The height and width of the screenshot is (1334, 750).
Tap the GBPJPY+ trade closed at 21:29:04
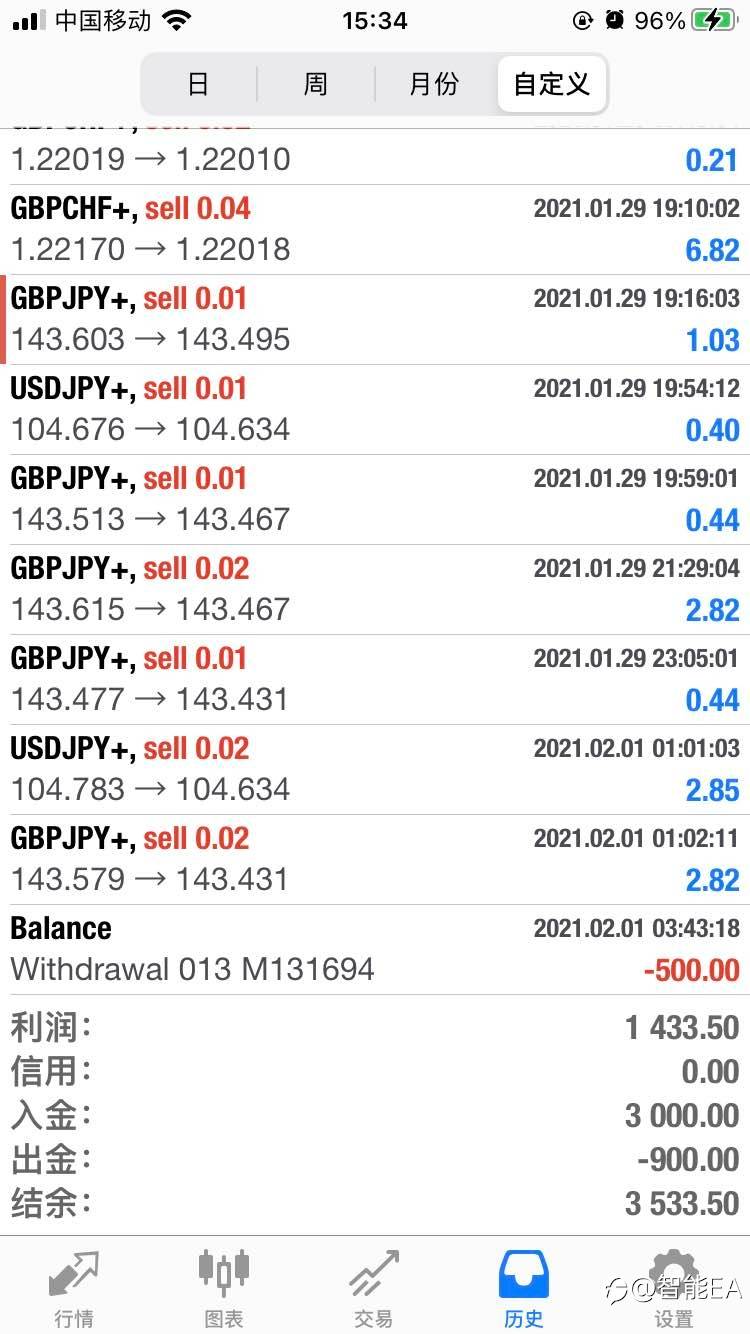point(375,590)
